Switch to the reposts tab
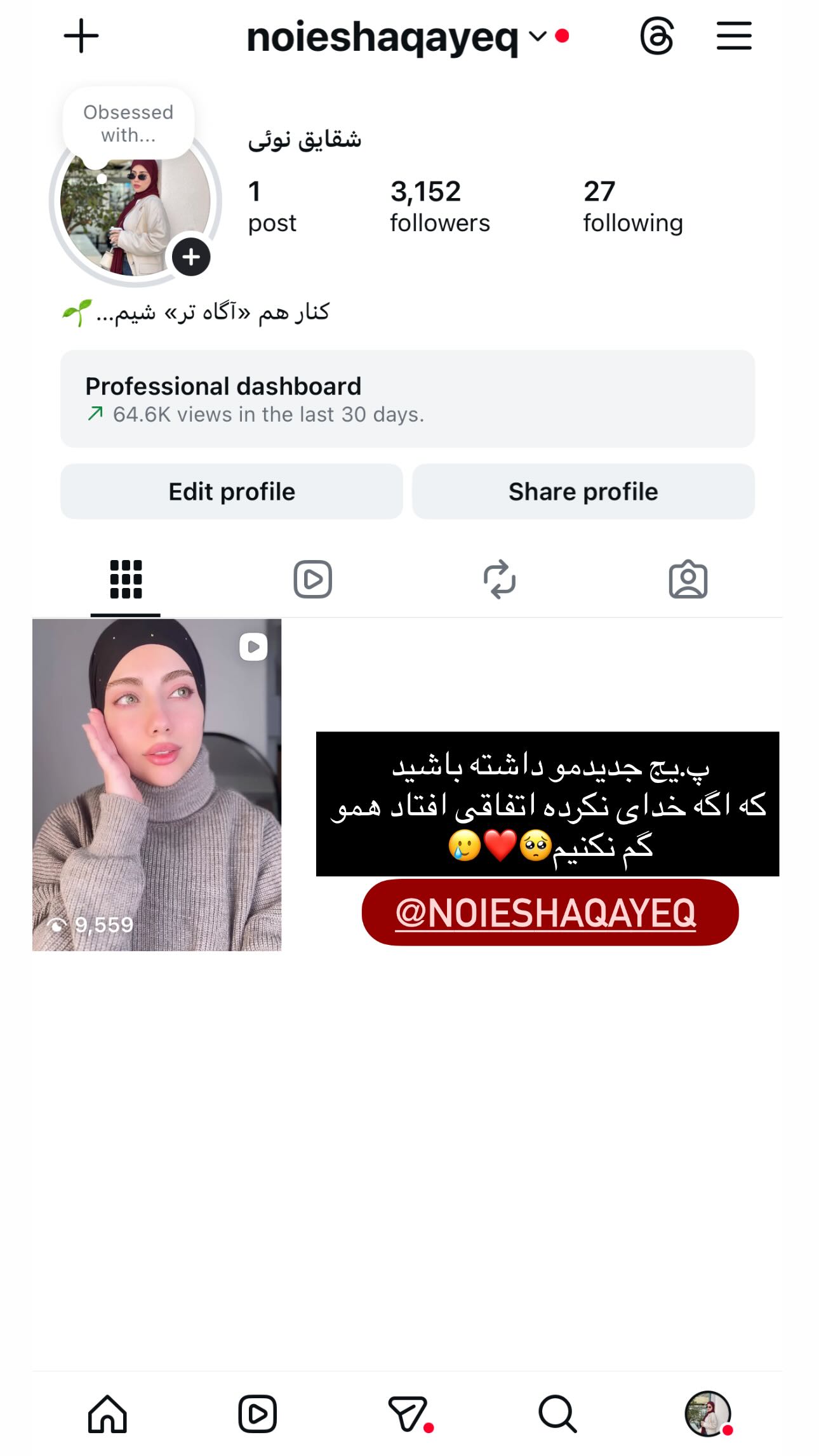Screen dimensions: 819x1456 pyautogui.click(x=500, y=579)
